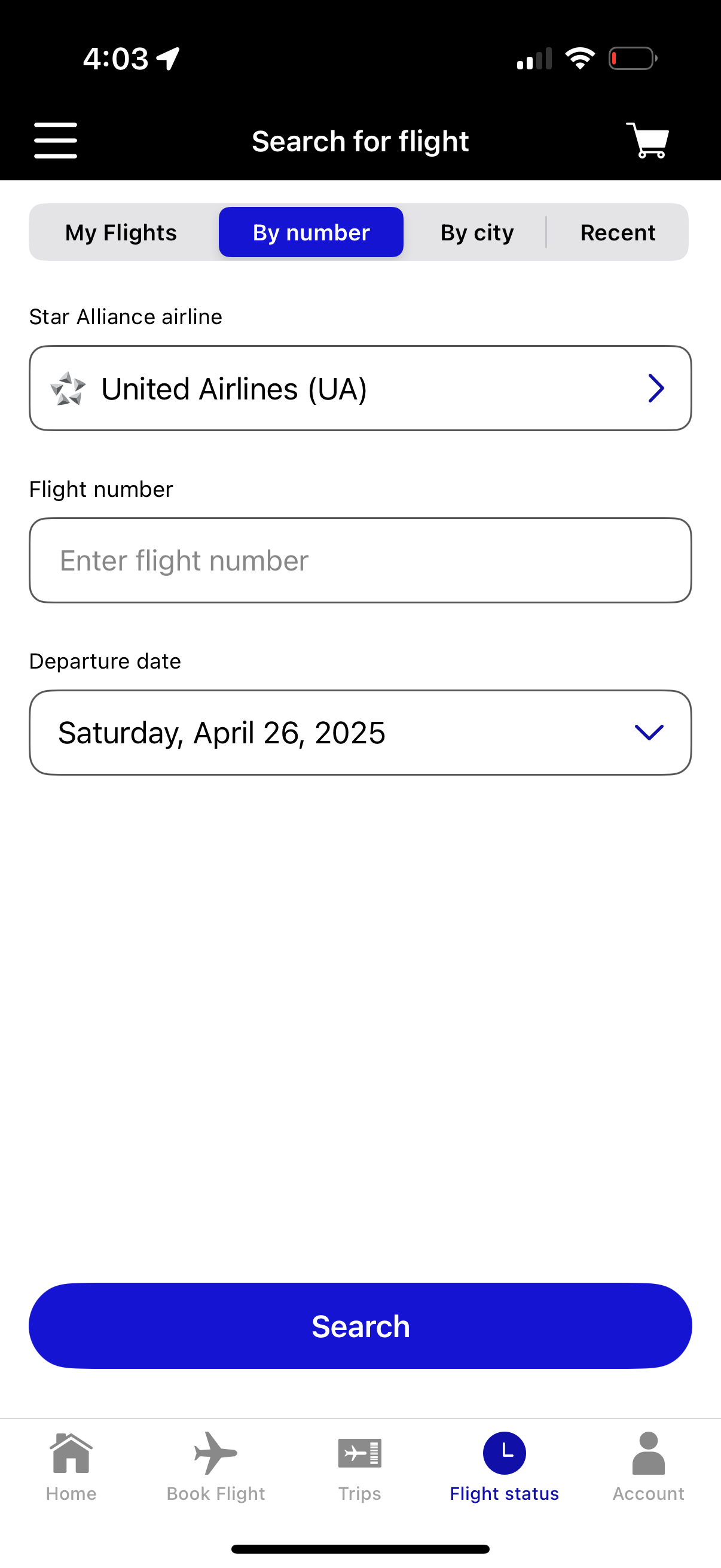This screenshot has width=721, height=1568.
Task: Keep the By number tab selected
Action: (x=310, y=232)
